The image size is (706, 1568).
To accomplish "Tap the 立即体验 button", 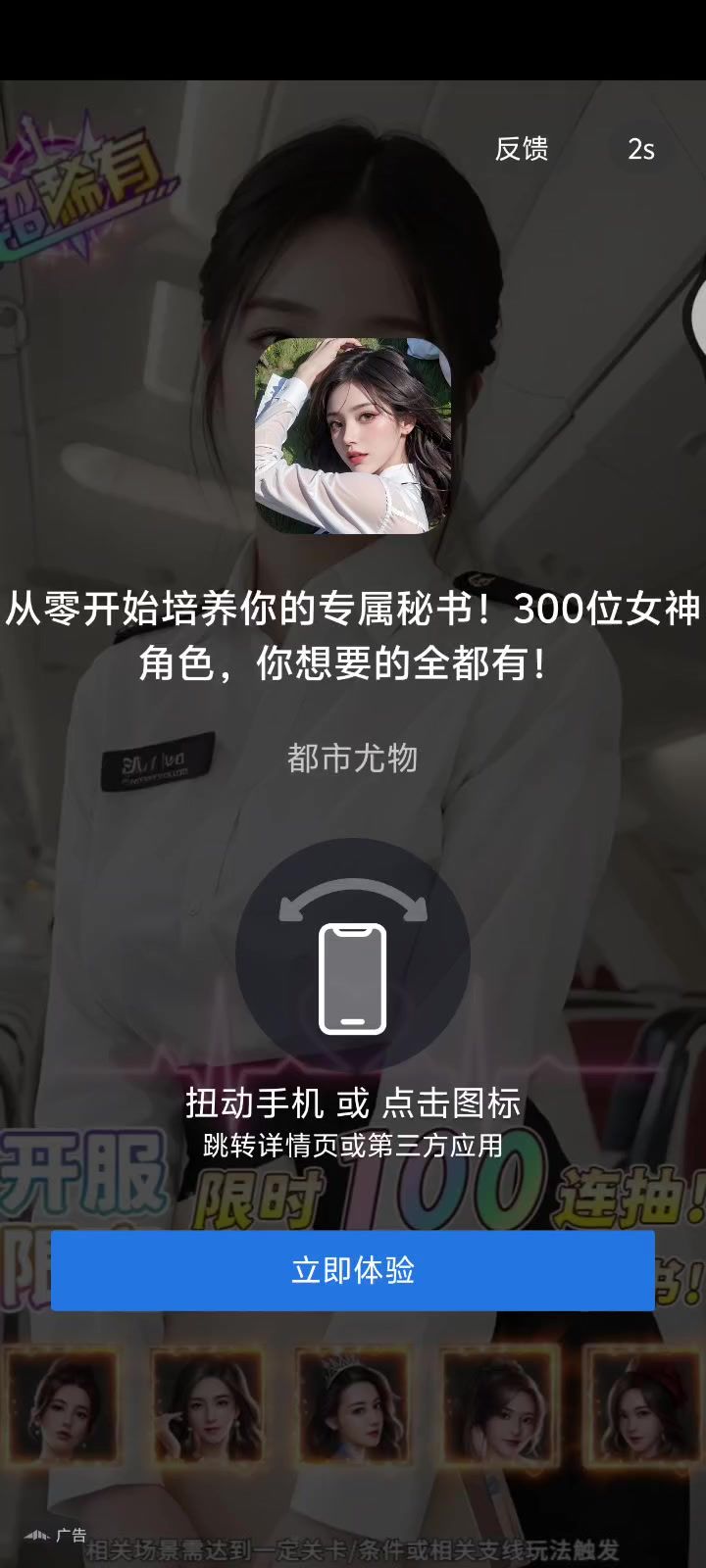I will [x=353, y=1270].
